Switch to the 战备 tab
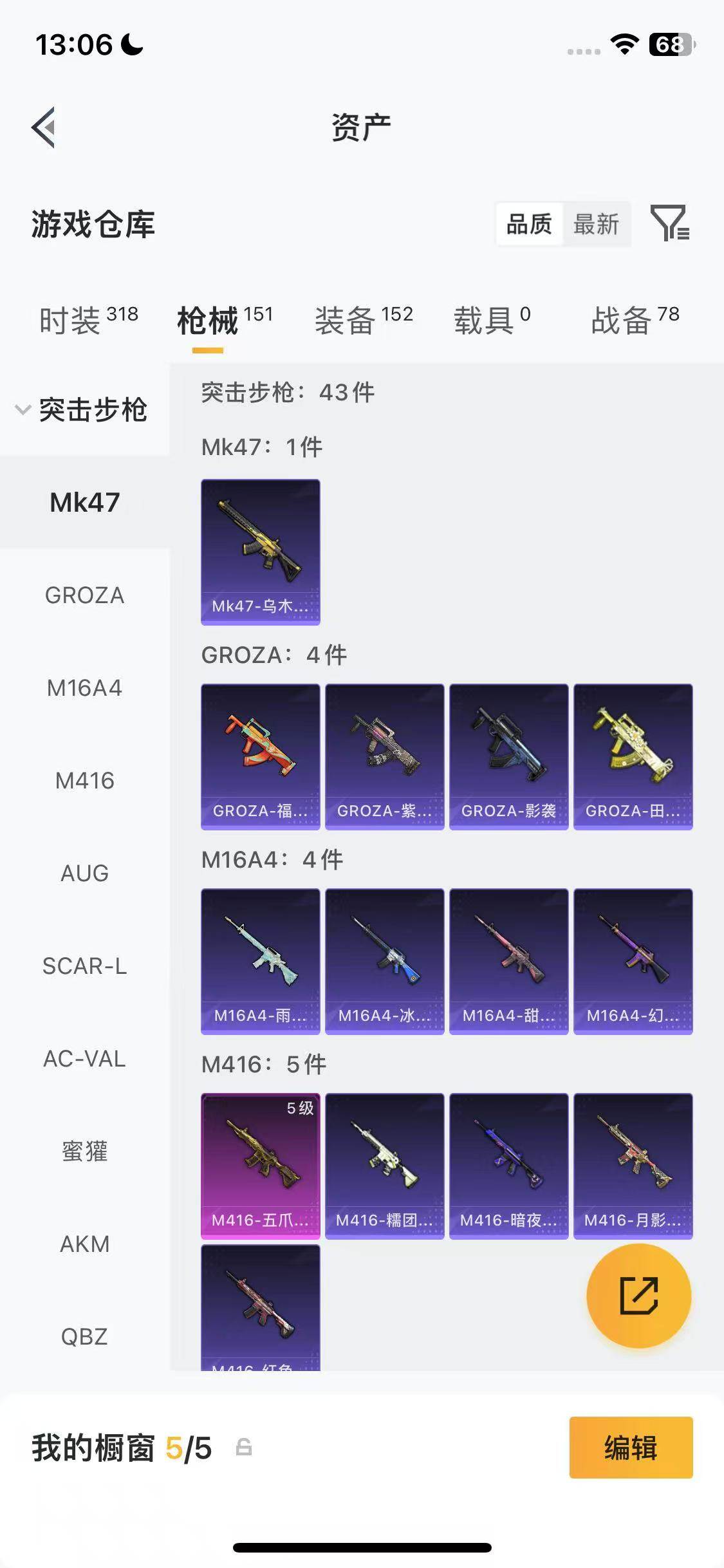 tap(635, 320)
